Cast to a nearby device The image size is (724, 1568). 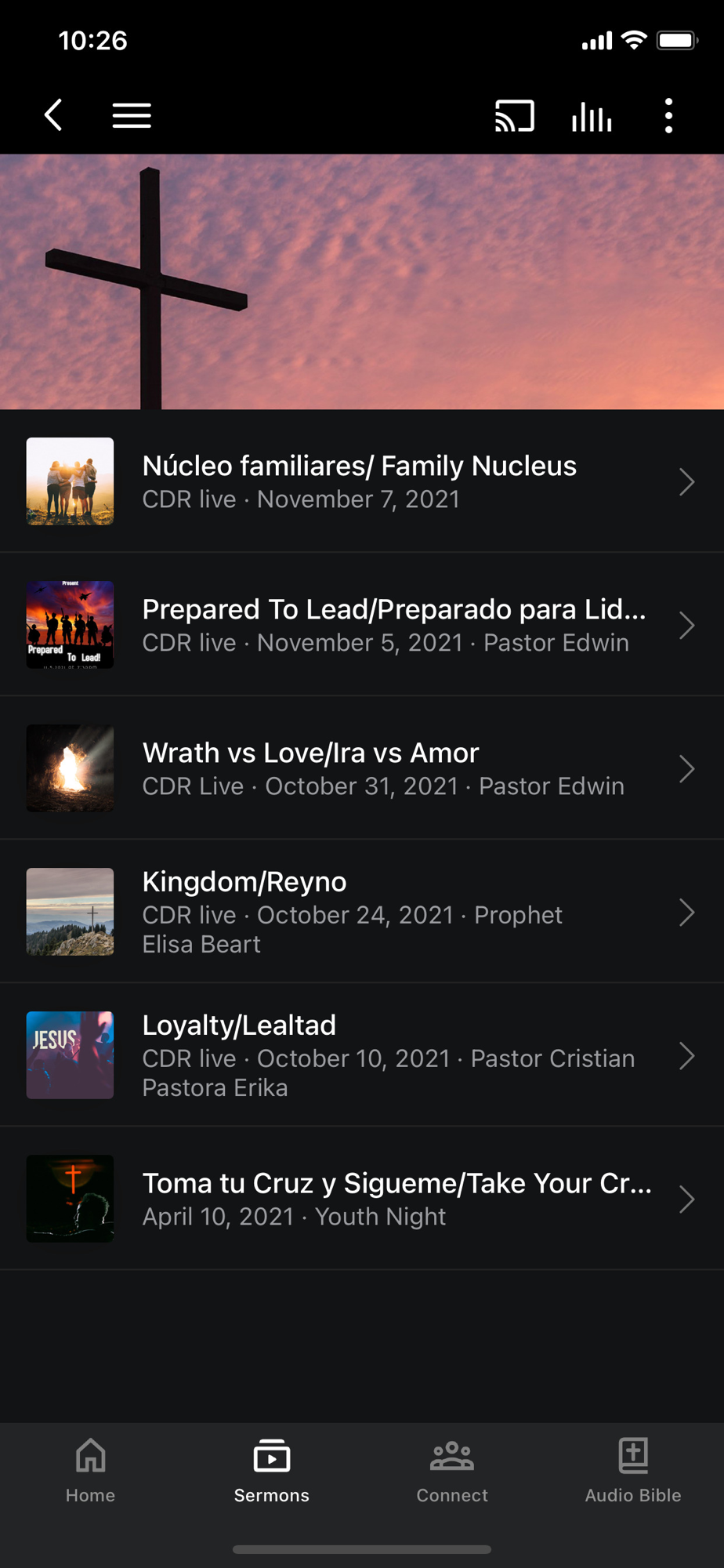[515, 115]
